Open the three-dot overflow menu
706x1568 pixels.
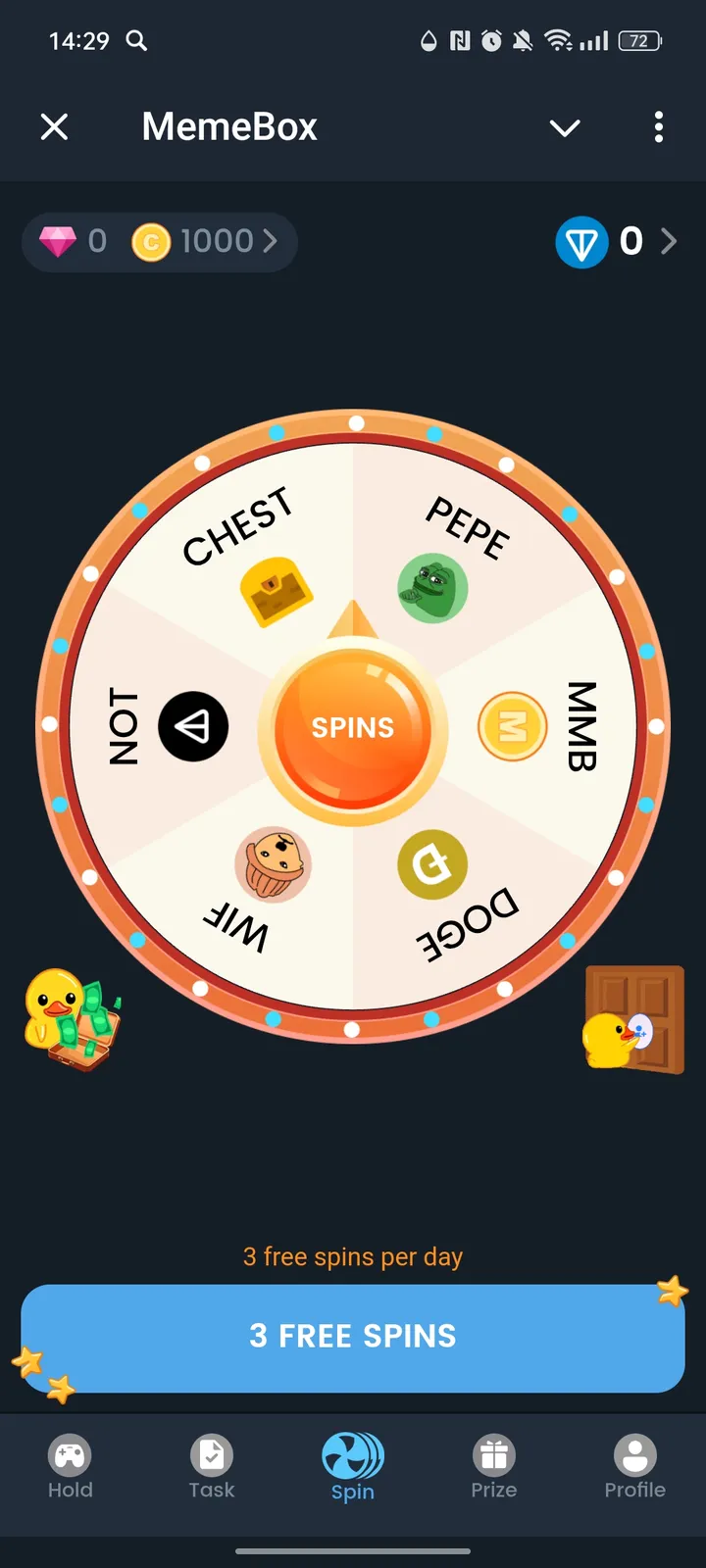658,126
